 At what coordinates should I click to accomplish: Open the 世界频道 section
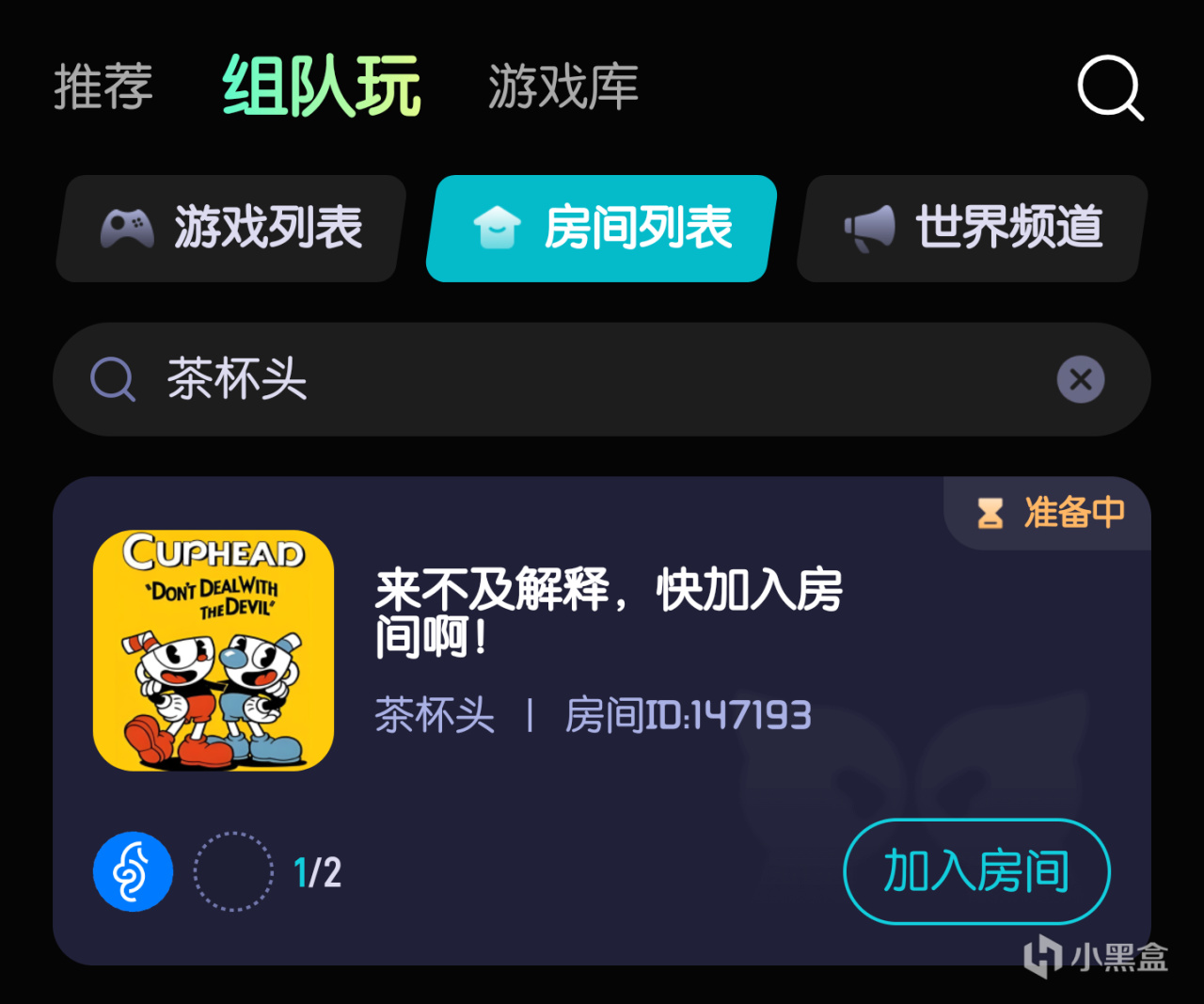pos(973,228)
